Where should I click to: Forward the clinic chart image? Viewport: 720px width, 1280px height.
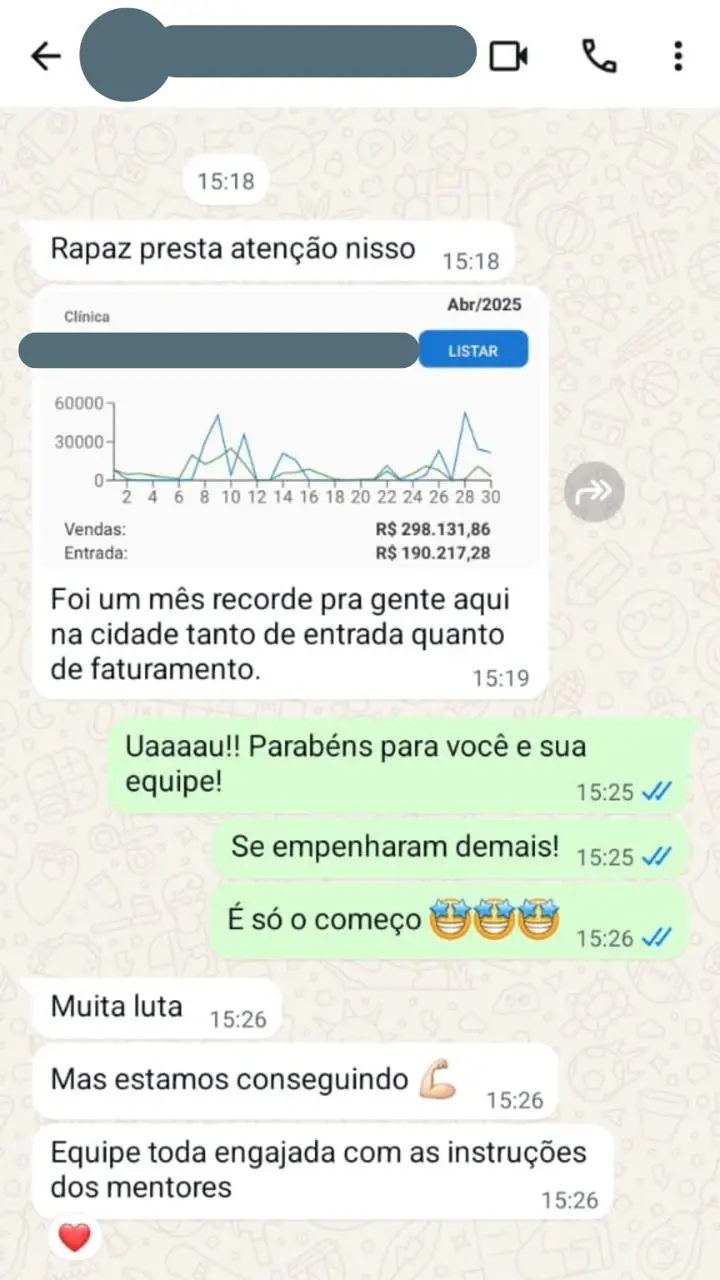click(594, 490)
